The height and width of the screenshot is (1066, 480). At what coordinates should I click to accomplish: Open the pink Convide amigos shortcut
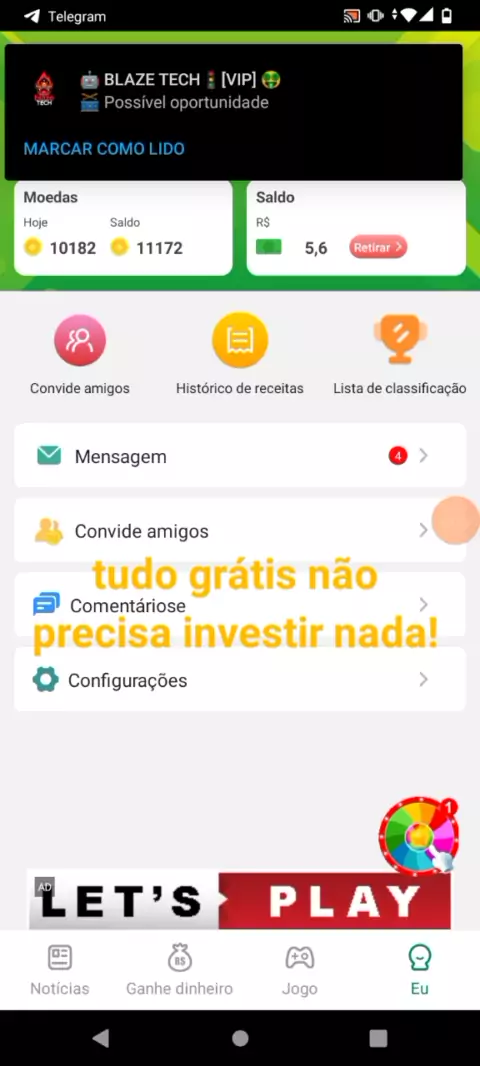[x=80, y=354]
